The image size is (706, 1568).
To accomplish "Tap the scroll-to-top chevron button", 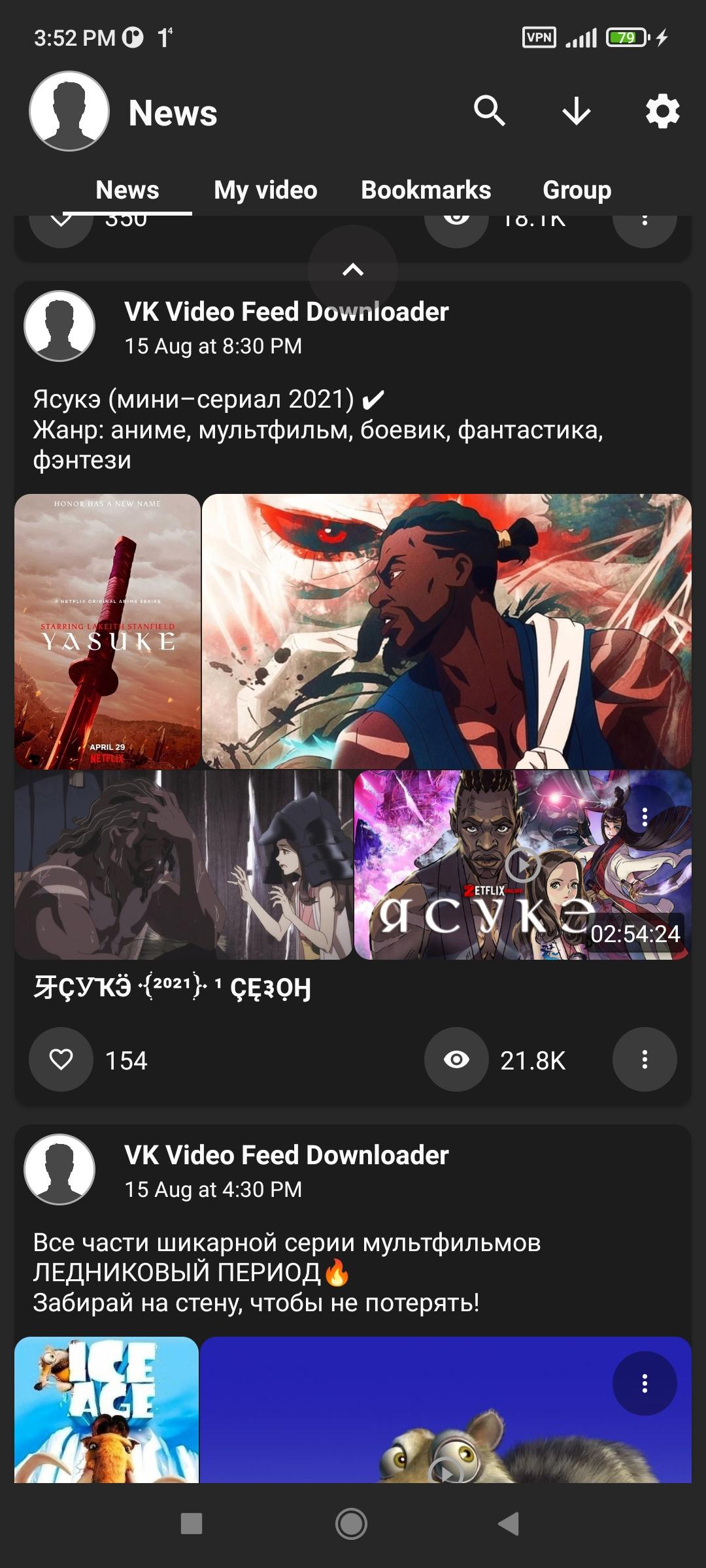I will click(x=353, y=269).
